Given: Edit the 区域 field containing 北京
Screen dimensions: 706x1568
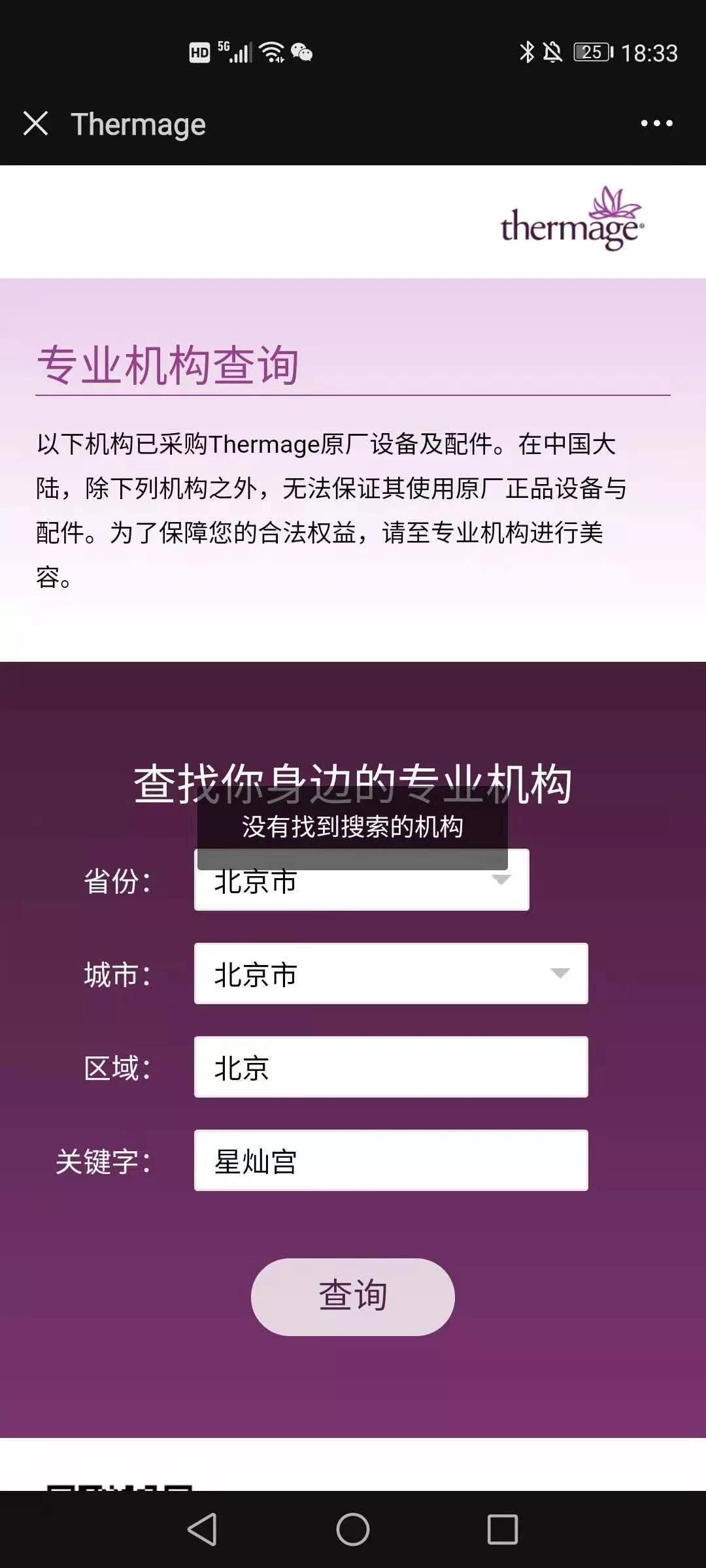Looking at the screenshot, I should [391, 1067].
